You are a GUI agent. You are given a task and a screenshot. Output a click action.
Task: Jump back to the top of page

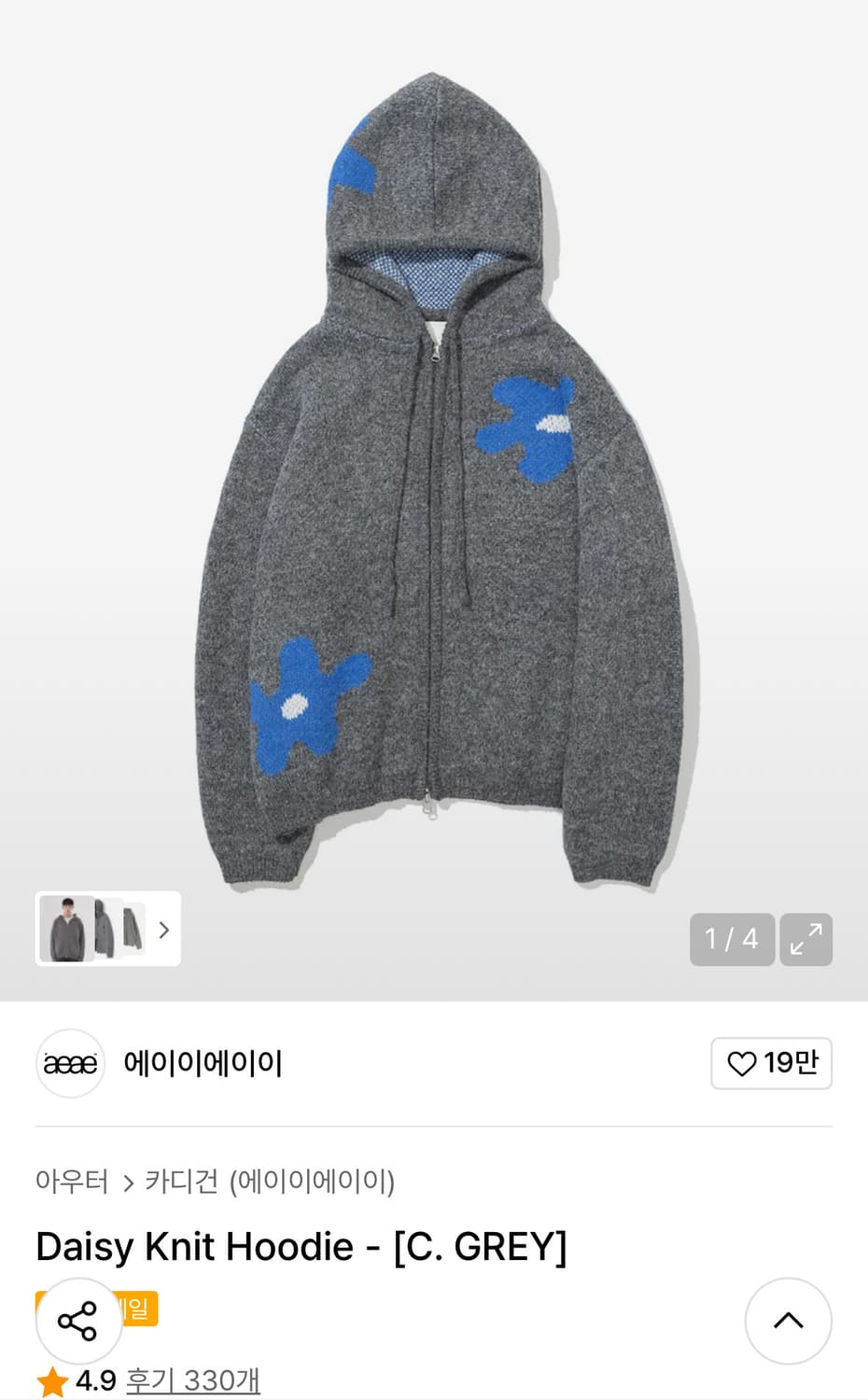coord(788,1321)
